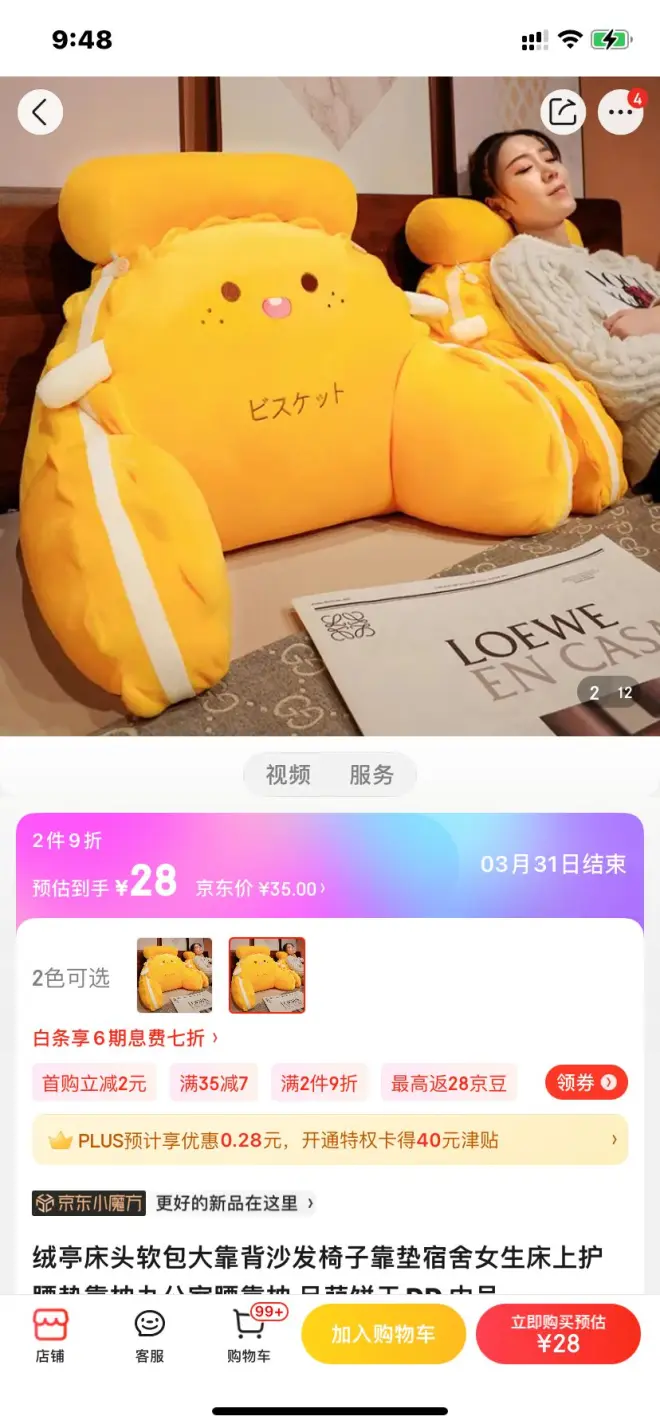Tap the 领券 coupon button
Screen dimensions: 660x1428
(x=586, y=1082)
